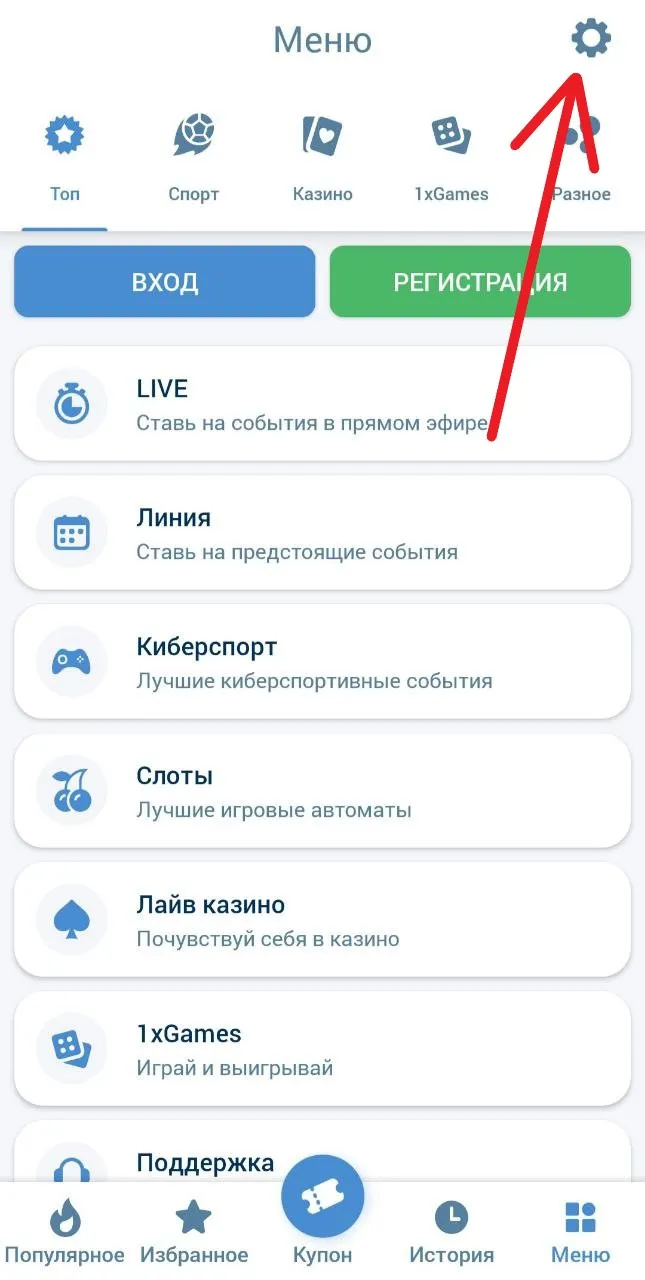Go to Популярное in bottom navigation
The image size is (645, 1280).
coord(65,1233)
